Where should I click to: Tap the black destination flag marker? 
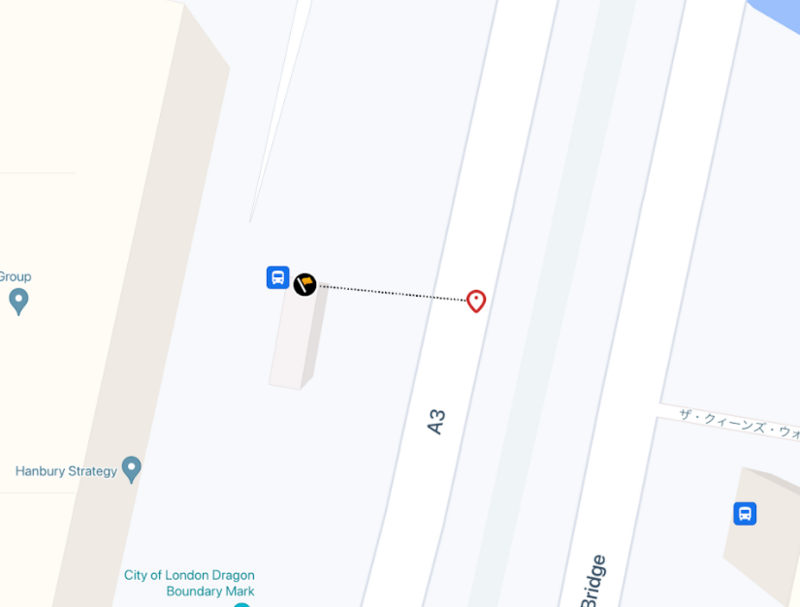(305, 285)
